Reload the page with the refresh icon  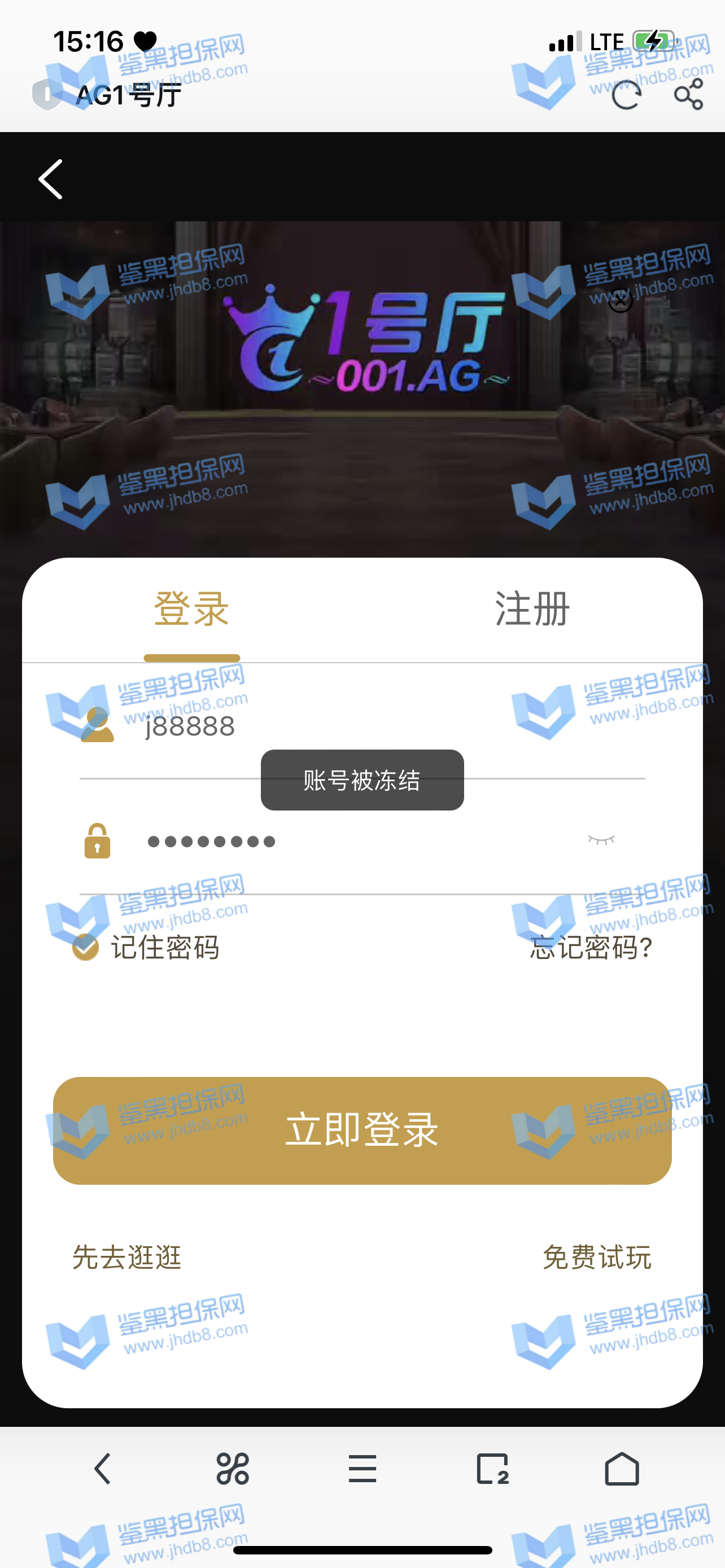(x=626, y=95)
